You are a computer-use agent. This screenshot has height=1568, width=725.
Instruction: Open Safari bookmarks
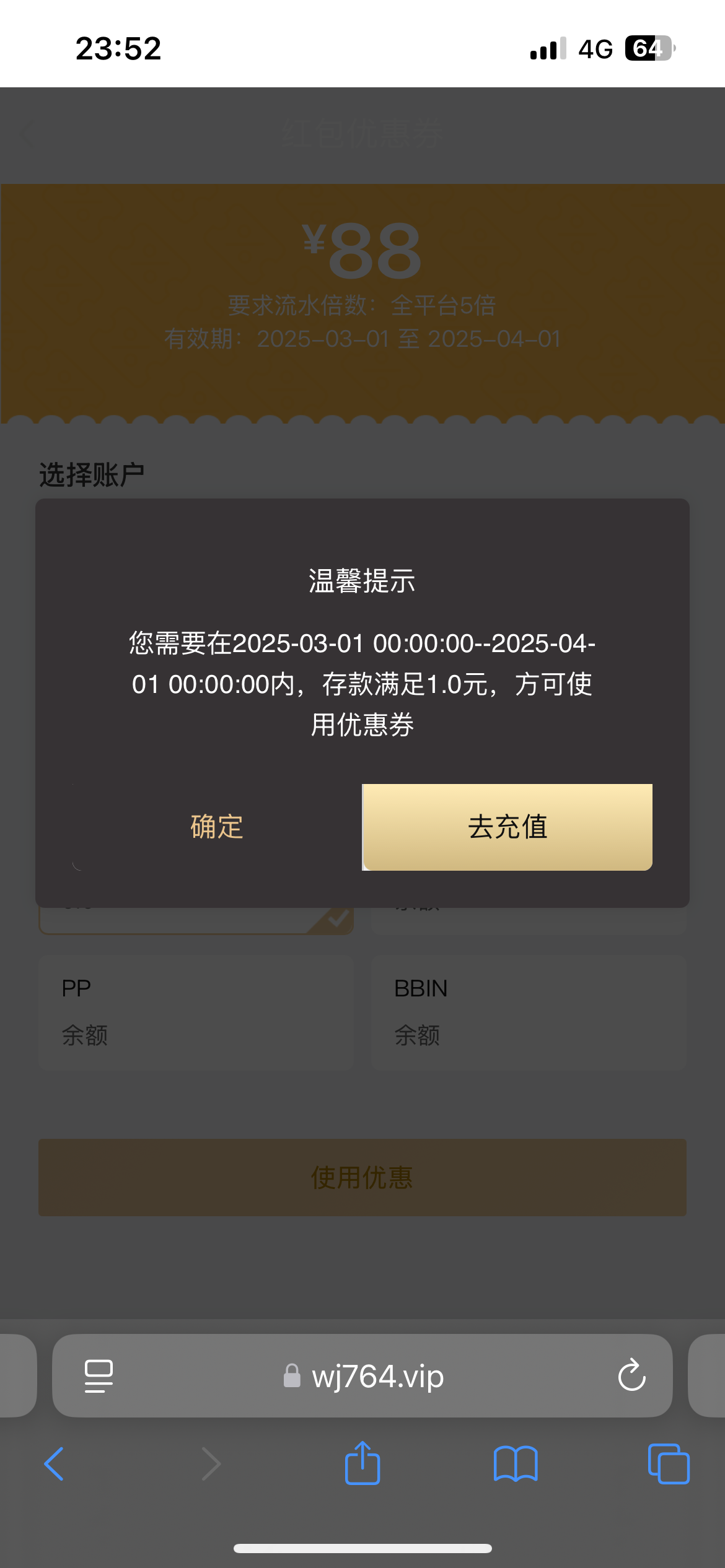516,1464
